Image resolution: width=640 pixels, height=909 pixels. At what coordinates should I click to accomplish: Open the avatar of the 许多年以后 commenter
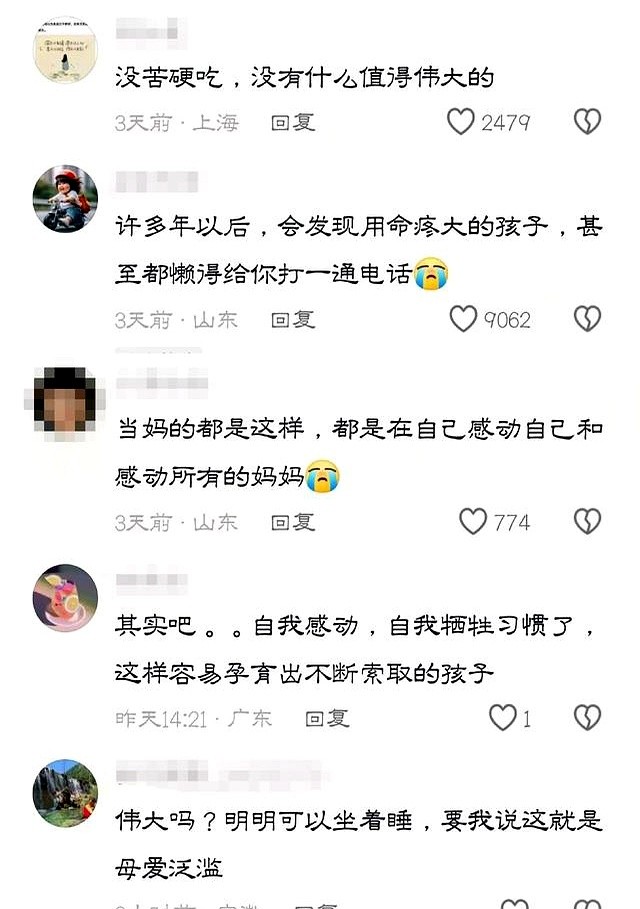[x=65, y=199]
